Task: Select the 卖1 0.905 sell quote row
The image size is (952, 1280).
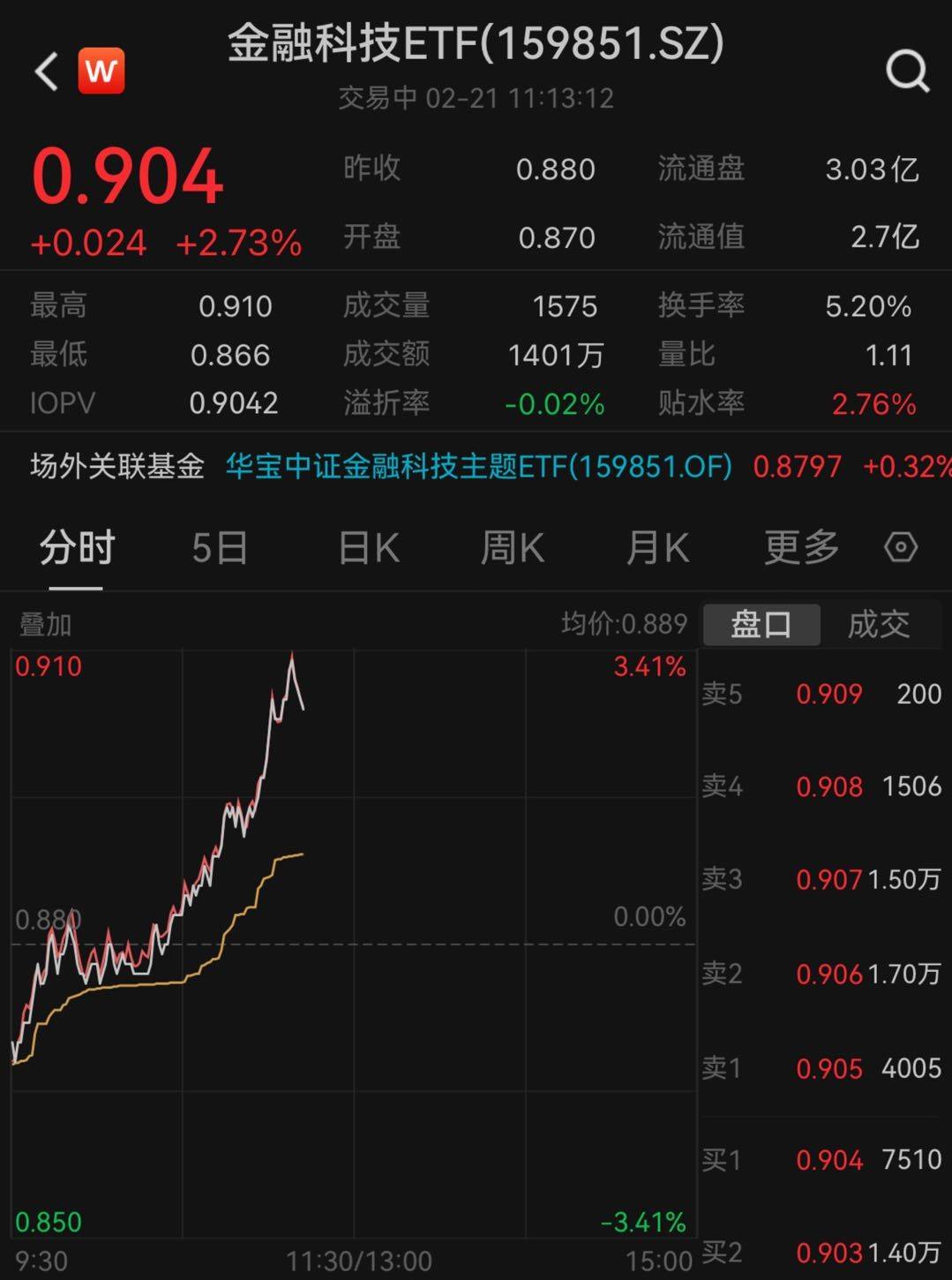Action: click(821, 1069)
